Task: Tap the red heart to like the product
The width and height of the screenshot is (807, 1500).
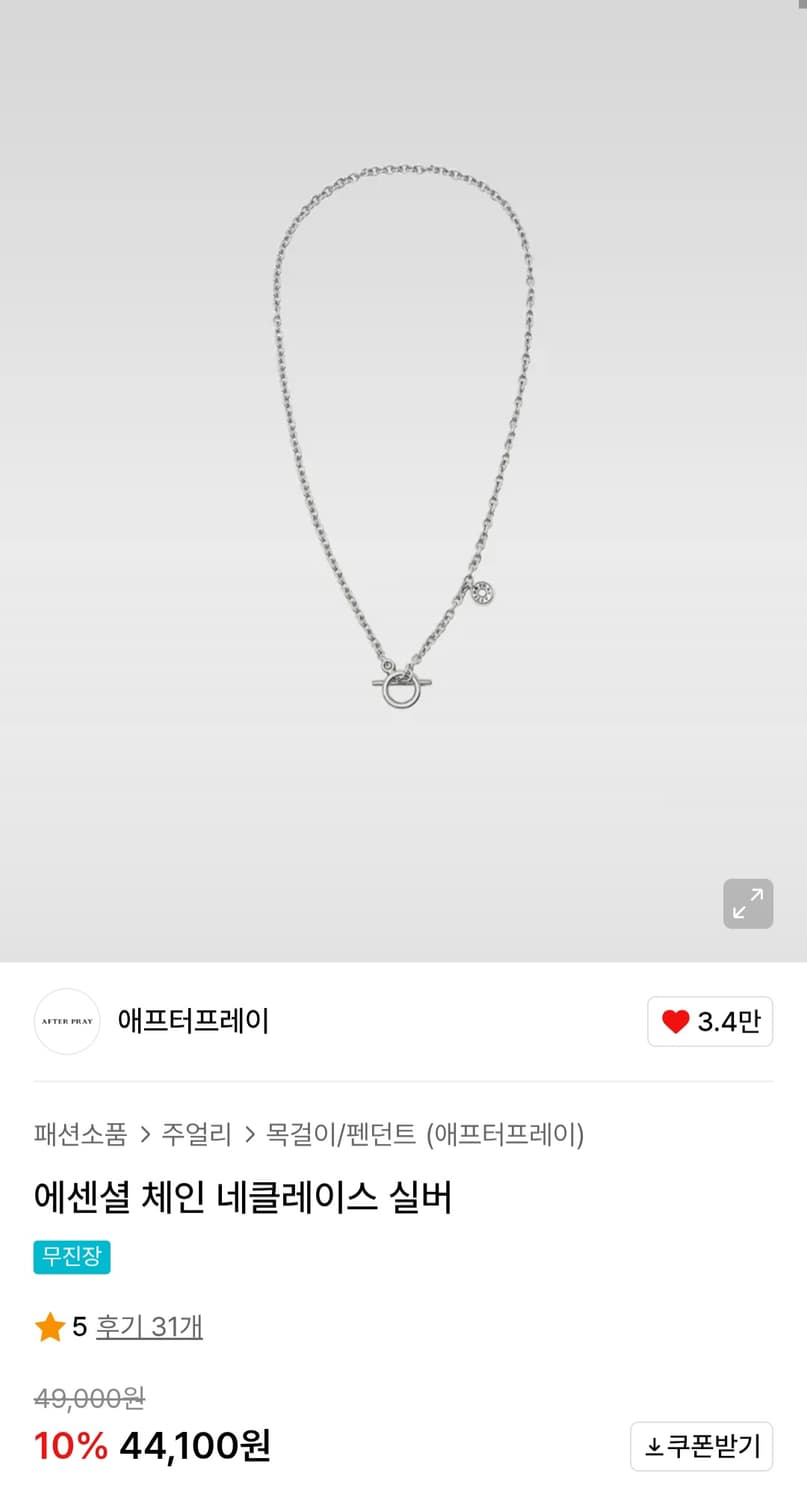Action: tap(674, 1021)
